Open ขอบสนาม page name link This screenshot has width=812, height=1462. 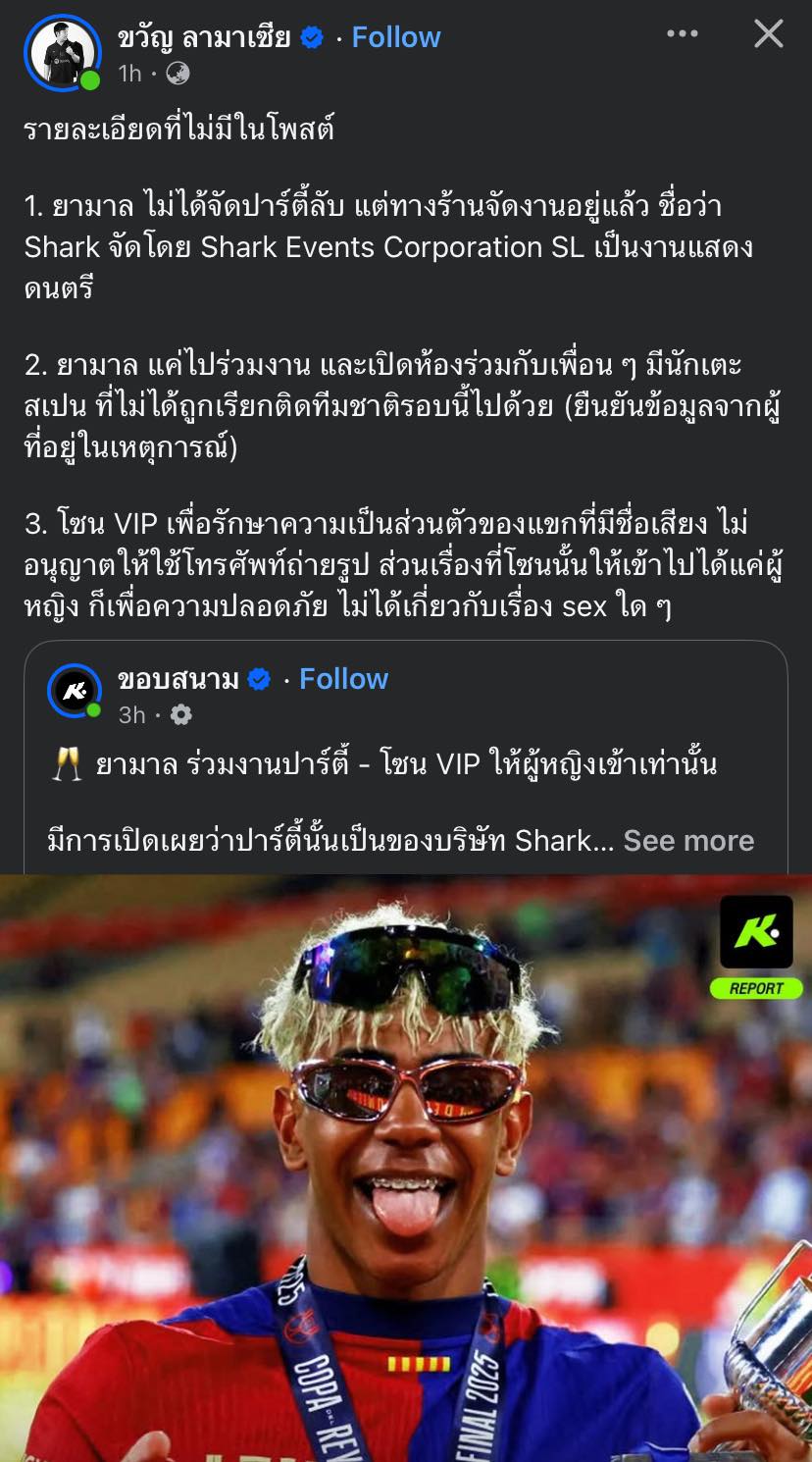coord(178,679)
